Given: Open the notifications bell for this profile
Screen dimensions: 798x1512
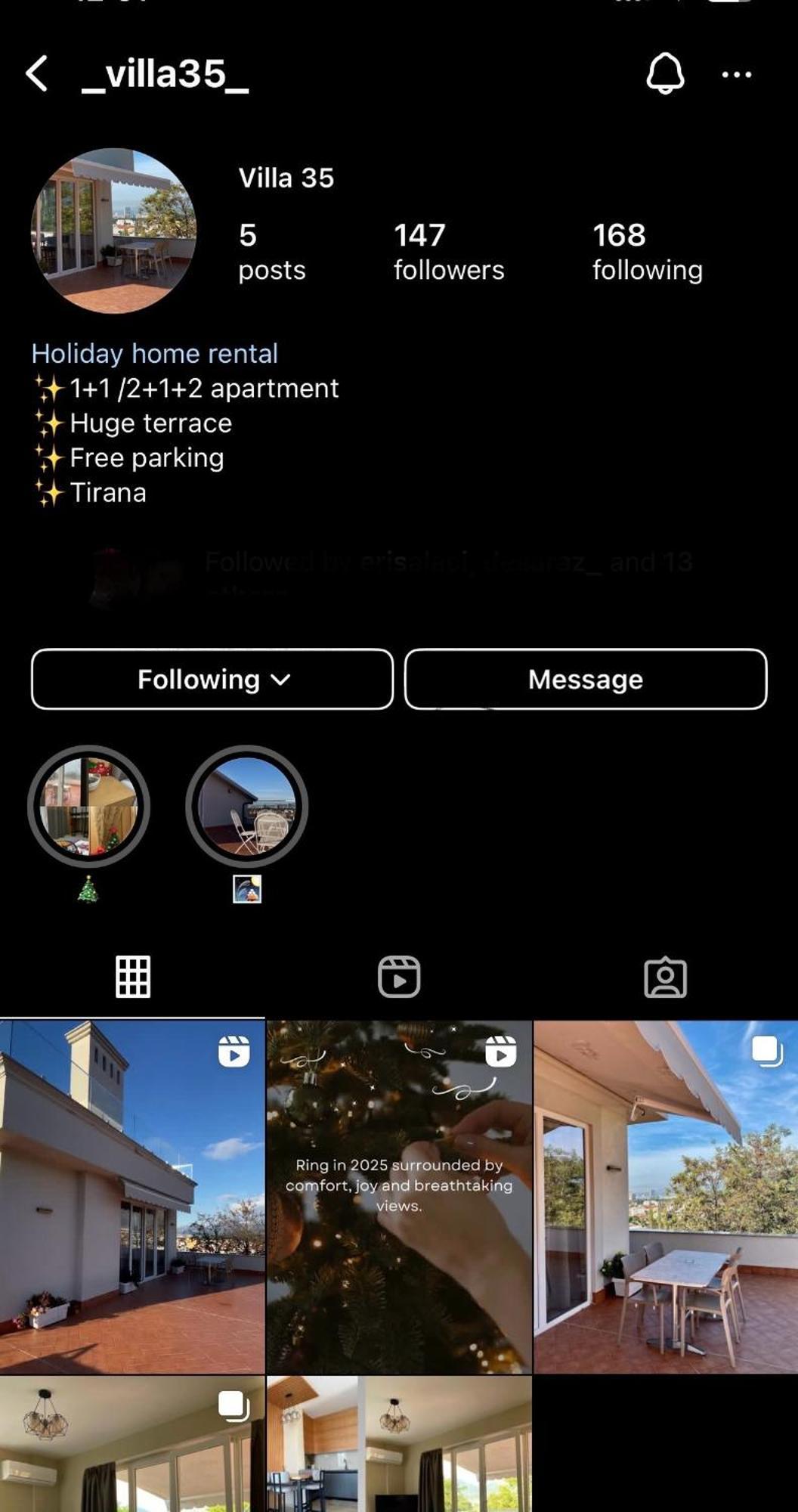Looking at the screenshot, I should tap(665, 73).
